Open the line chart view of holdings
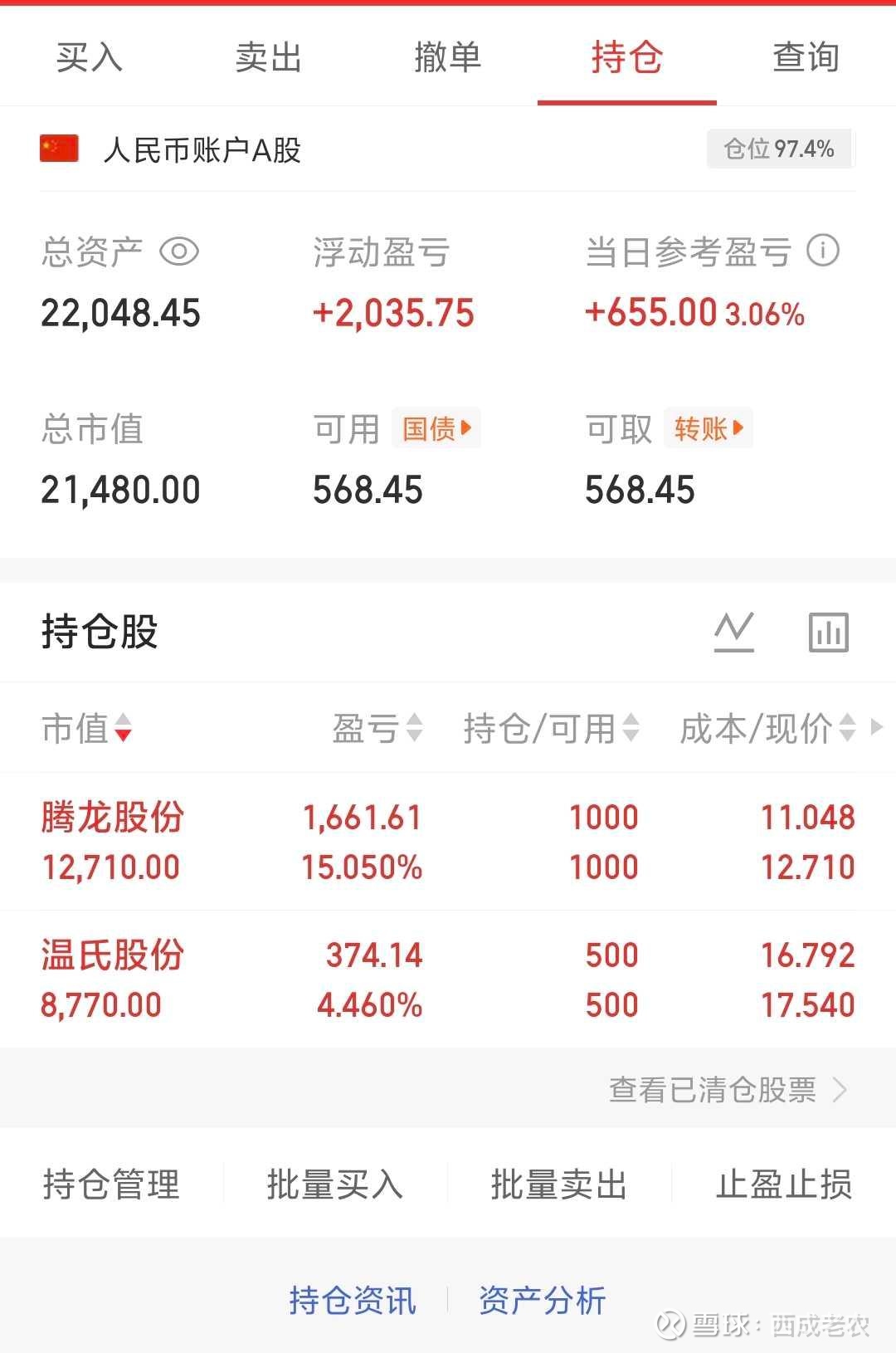The width and height of the screenshot is (896, 1353). 734,632
